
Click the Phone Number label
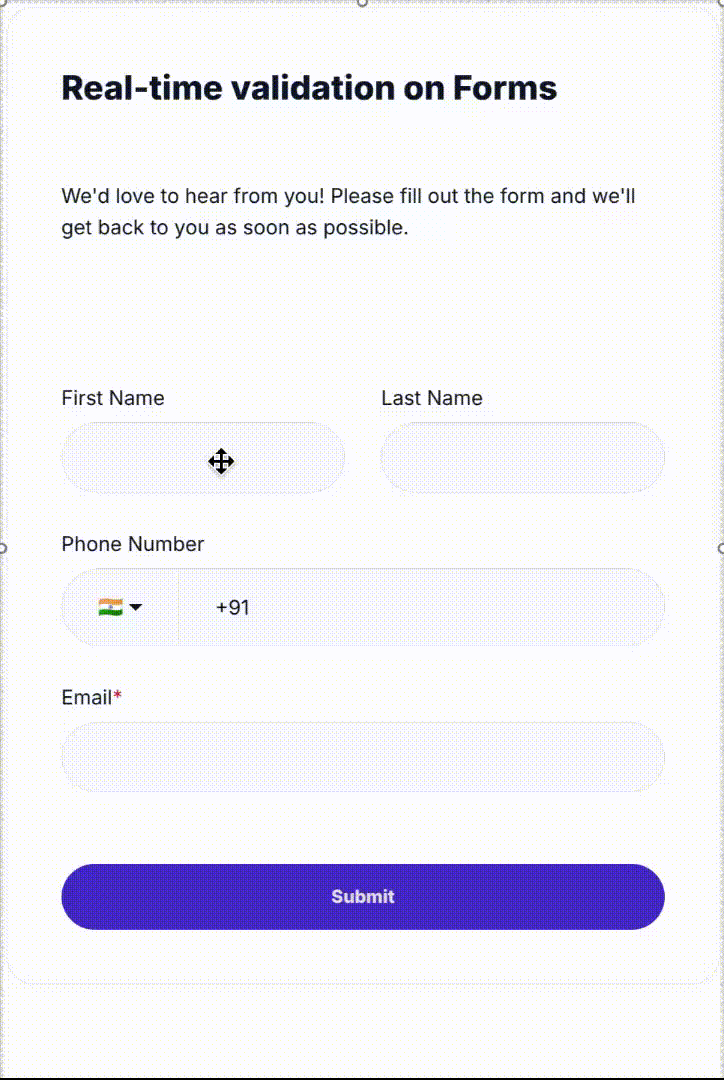coord(132,544)
